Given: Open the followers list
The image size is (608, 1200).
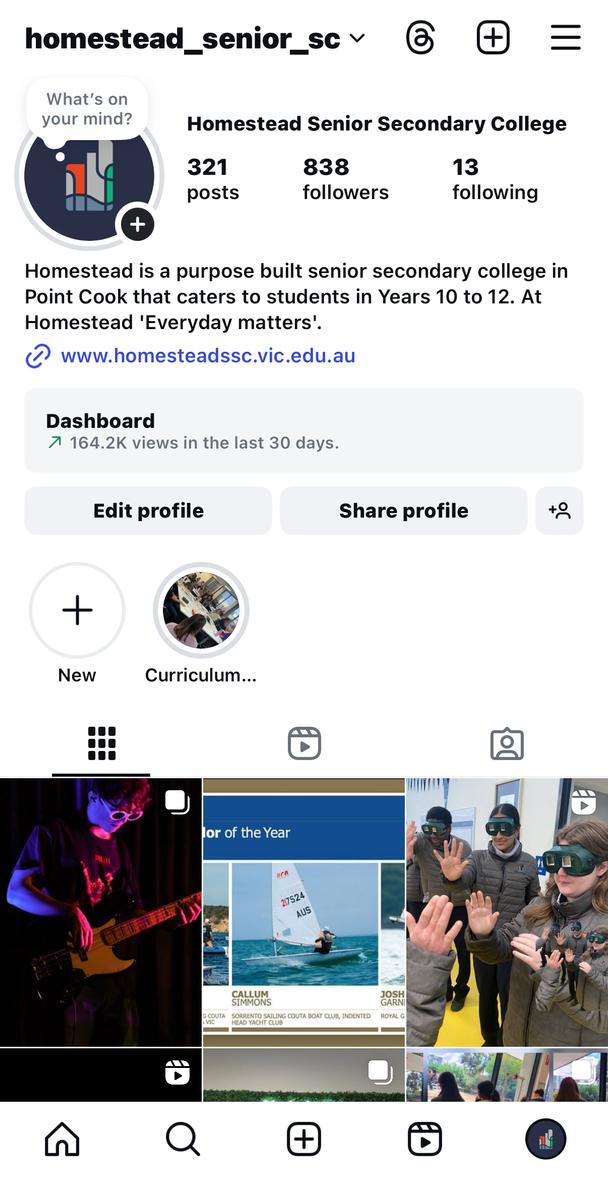Looking at the screenshot, I should pyautogui.click(x=345, y=179).
